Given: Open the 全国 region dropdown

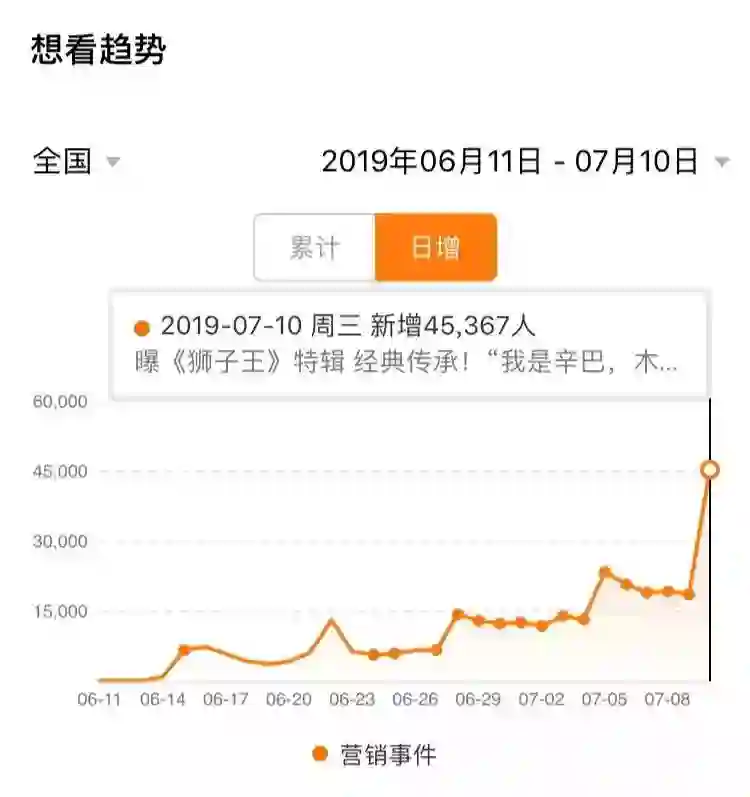Looking at the screenshot, I should point(76,161).
